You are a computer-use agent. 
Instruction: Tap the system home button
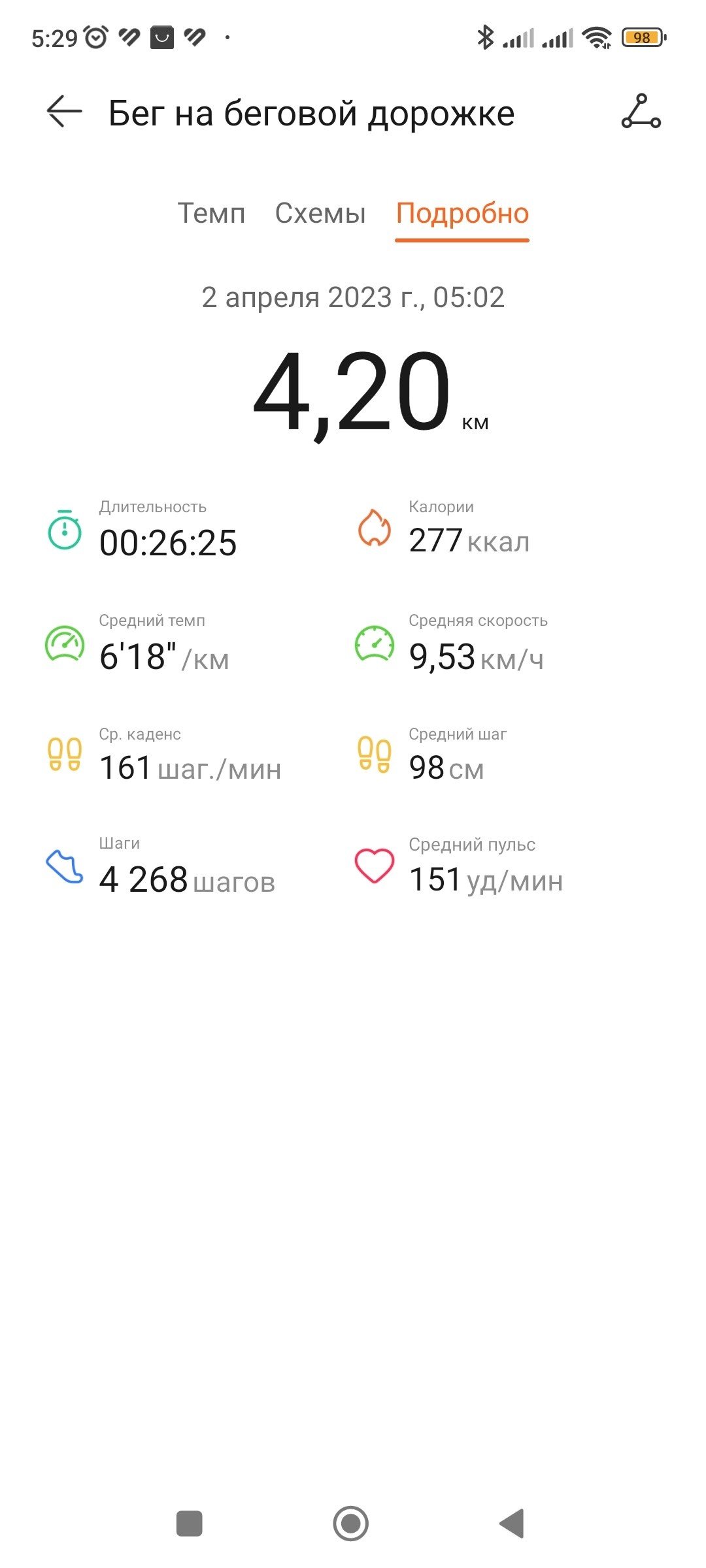click(351, 1523)
